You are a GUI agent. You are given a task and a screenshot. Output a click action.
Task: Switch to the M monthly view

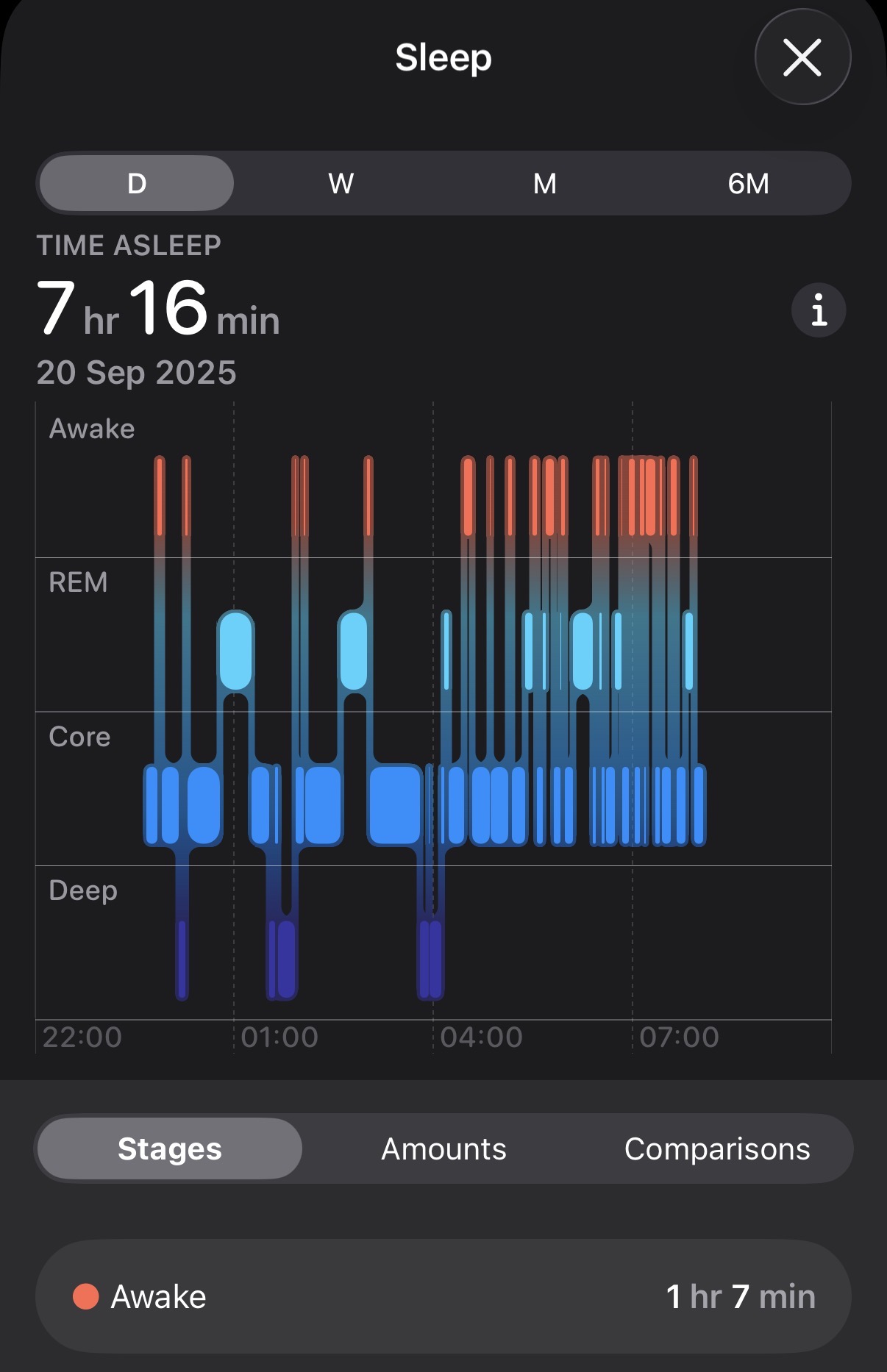tap(544, 183)
